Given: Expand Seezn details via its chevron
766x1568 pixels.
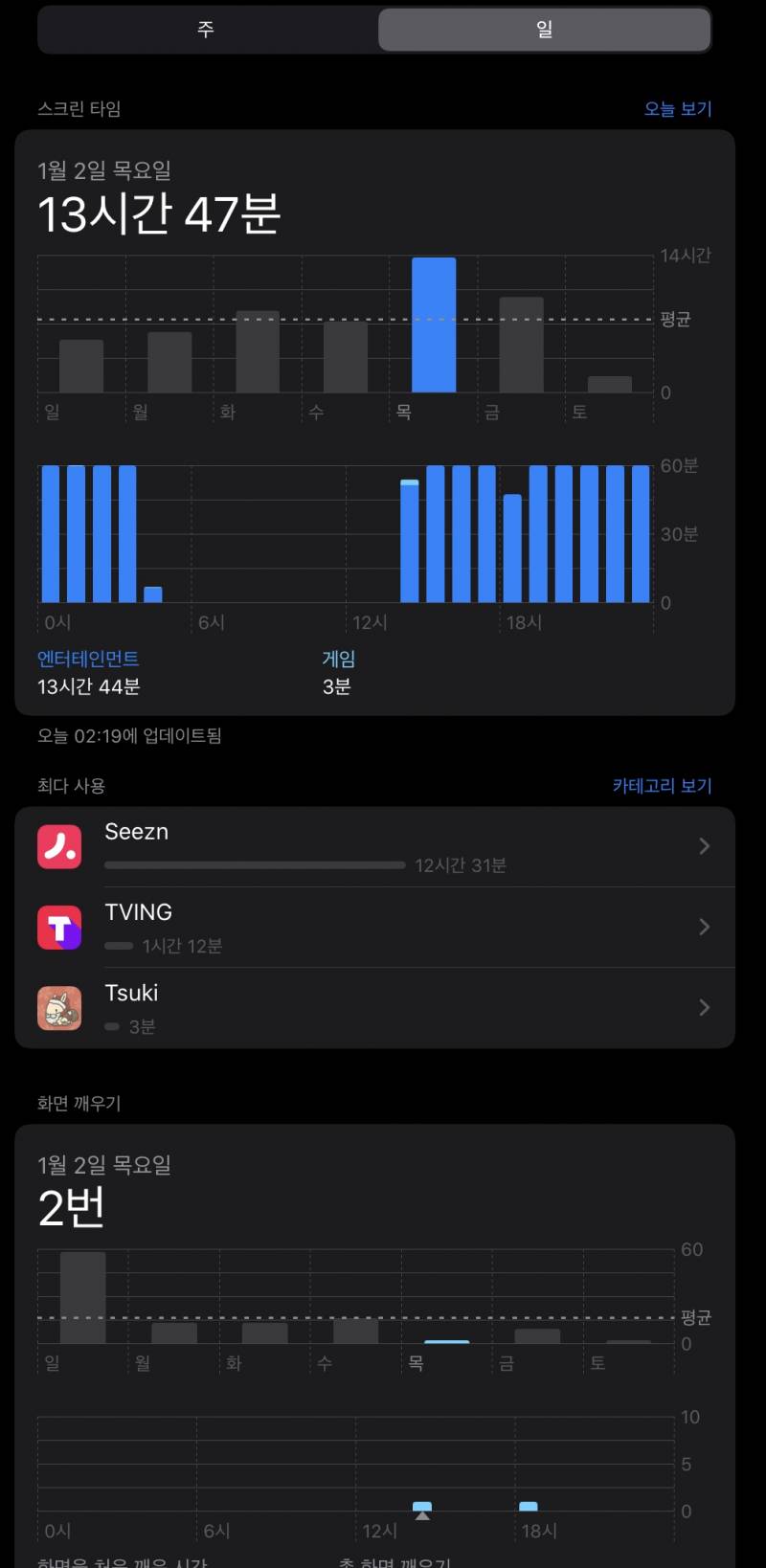Looking at the screenshot, I should (705, 846).
